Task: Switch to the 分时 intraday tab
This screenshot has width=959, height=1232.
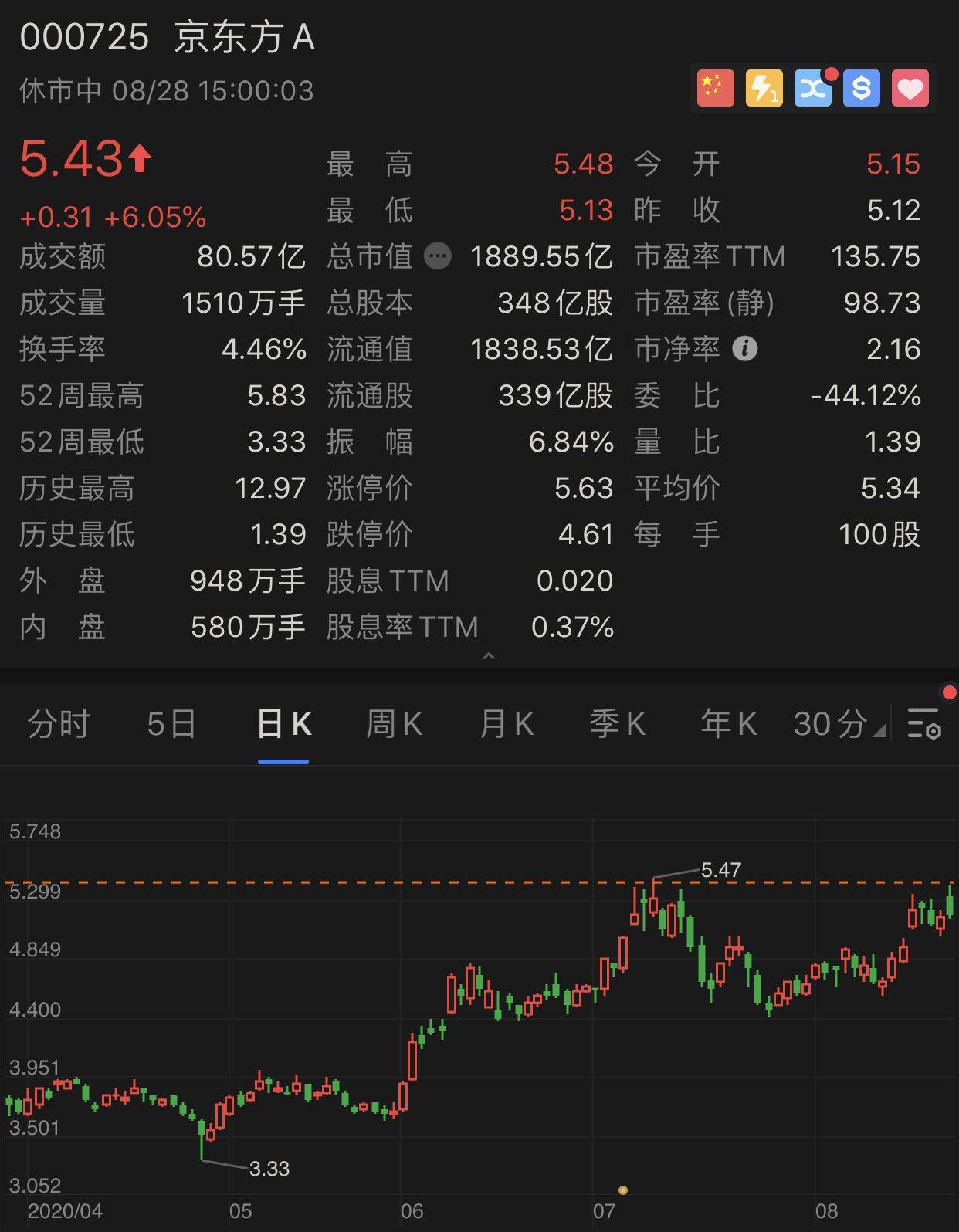Action: click(58, 724)
